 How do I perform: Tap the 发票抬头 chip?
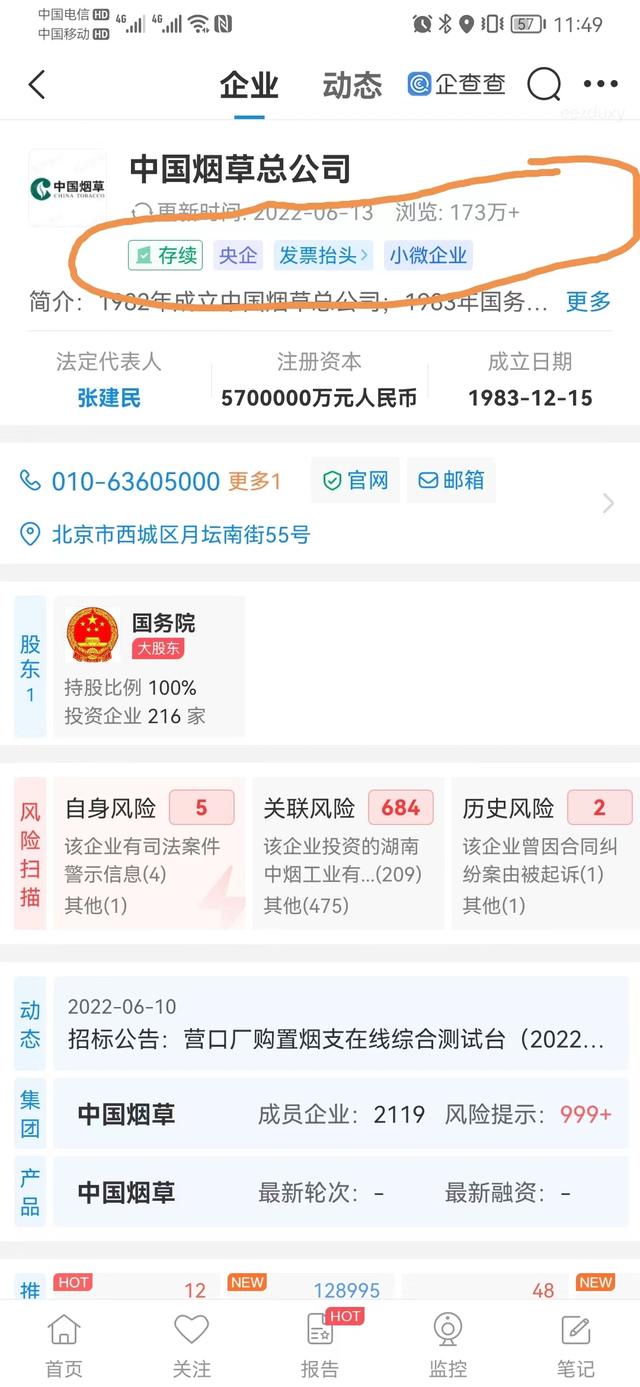tap(323, 255)
